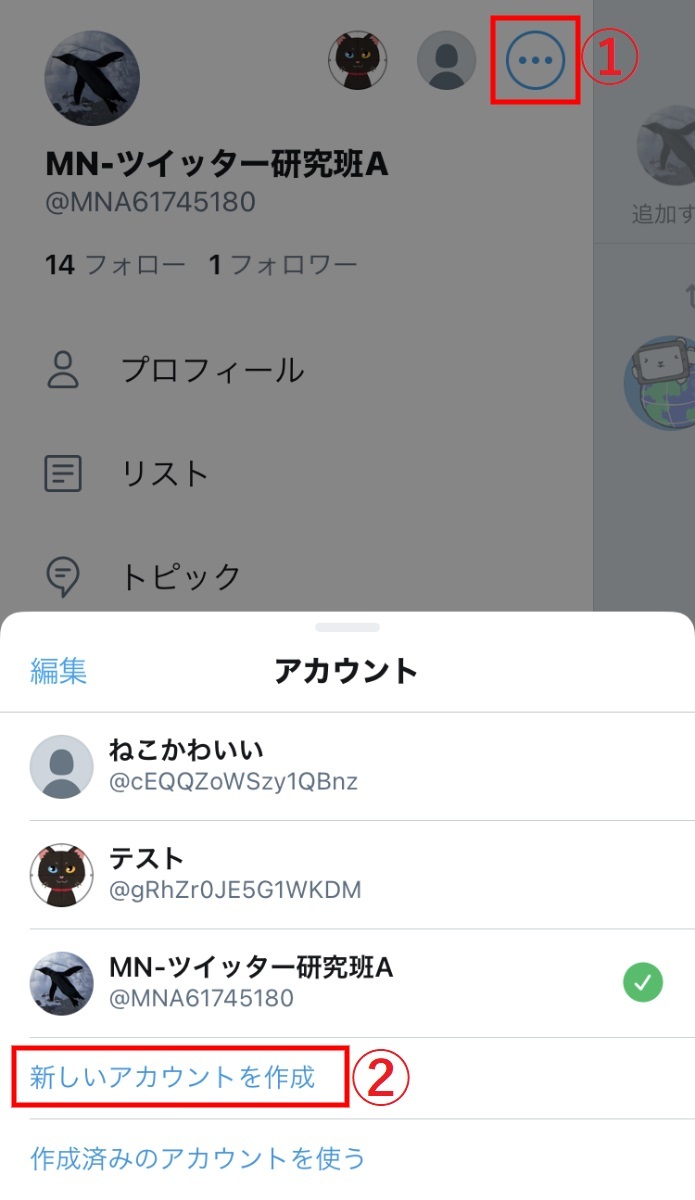Screen dimensions: 695x1200
Task: Open the three-dot accounts button
Action: point(536,61)
